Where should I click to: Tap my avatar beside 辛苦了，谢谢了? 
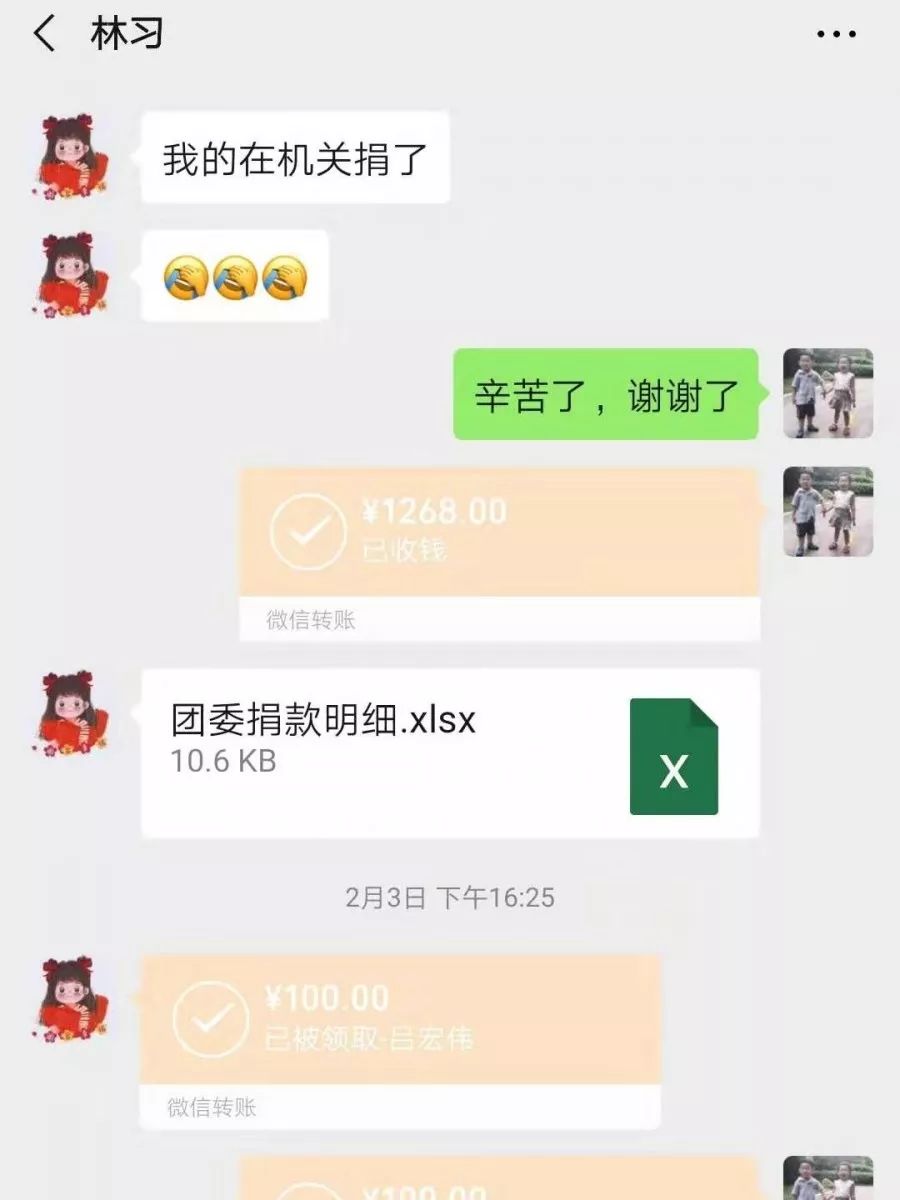(x=827, y=393)
